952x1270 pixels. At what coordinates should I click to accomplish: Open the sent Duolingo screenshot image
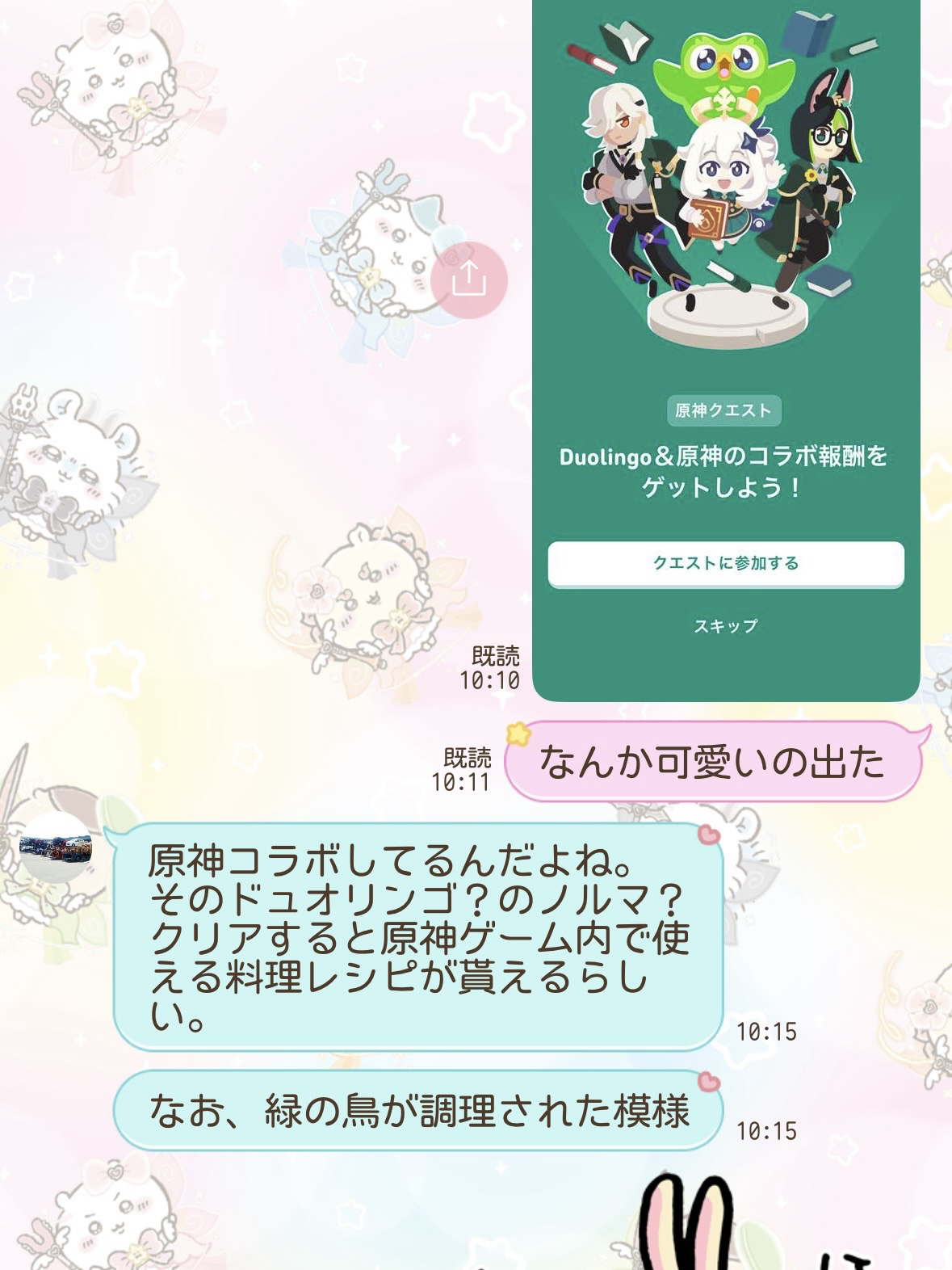pyautogui.click(x=725, y=347)
